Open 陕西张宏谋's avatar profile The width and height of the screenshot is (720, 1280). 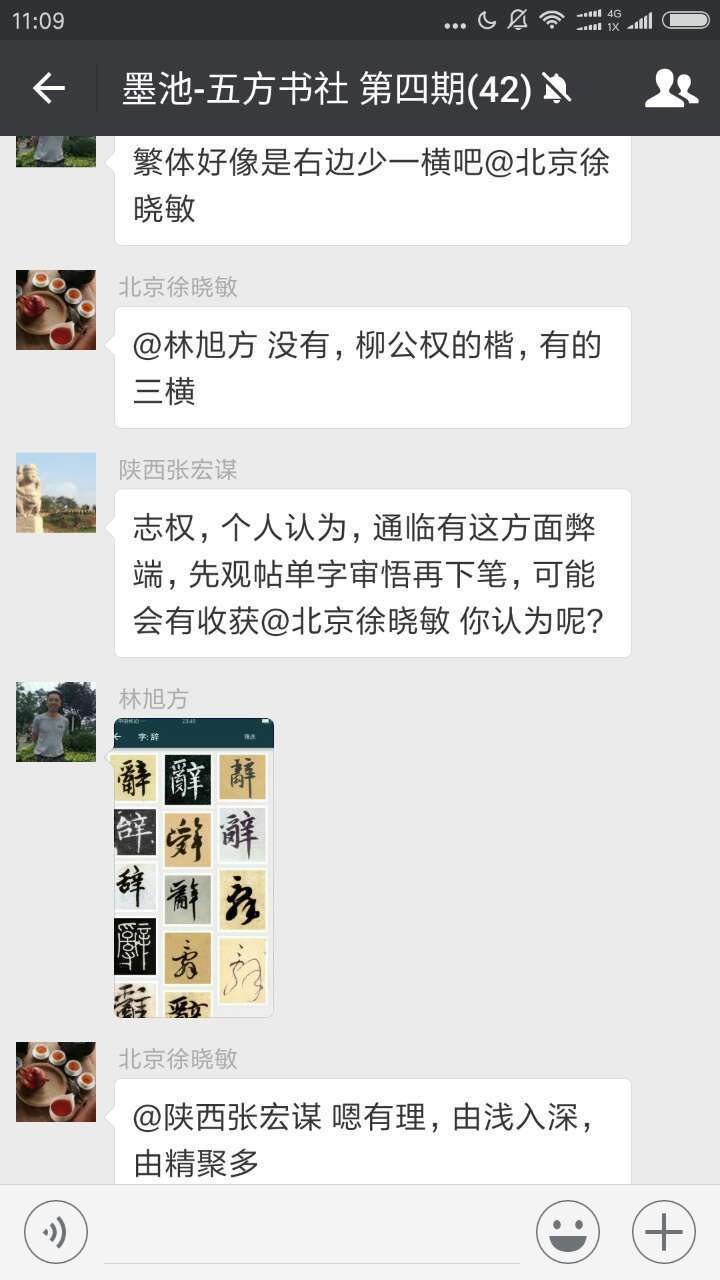pos(56,492)
